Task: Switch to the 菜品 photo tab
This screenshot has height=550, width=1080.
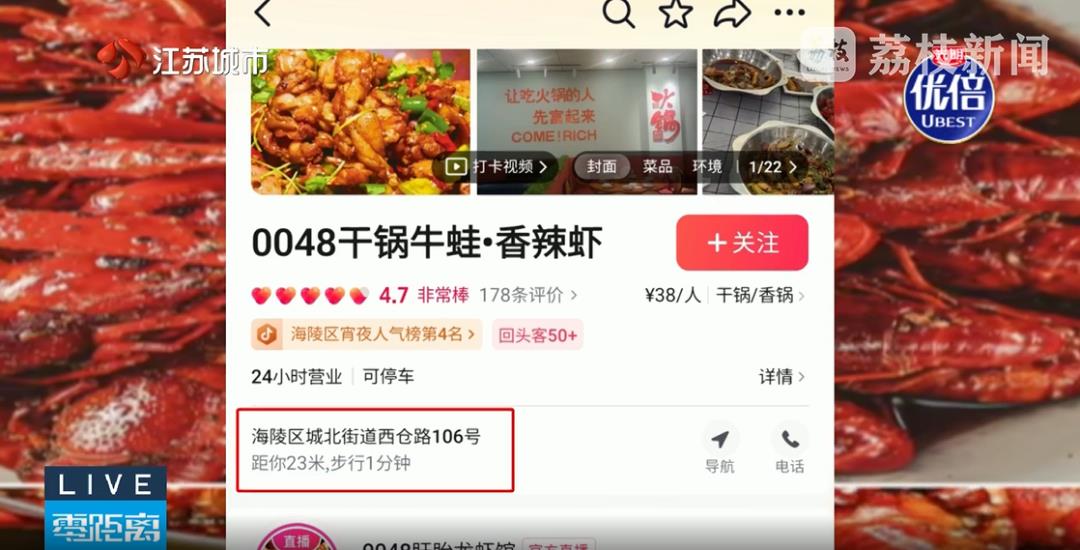Action: pos(657,166)
